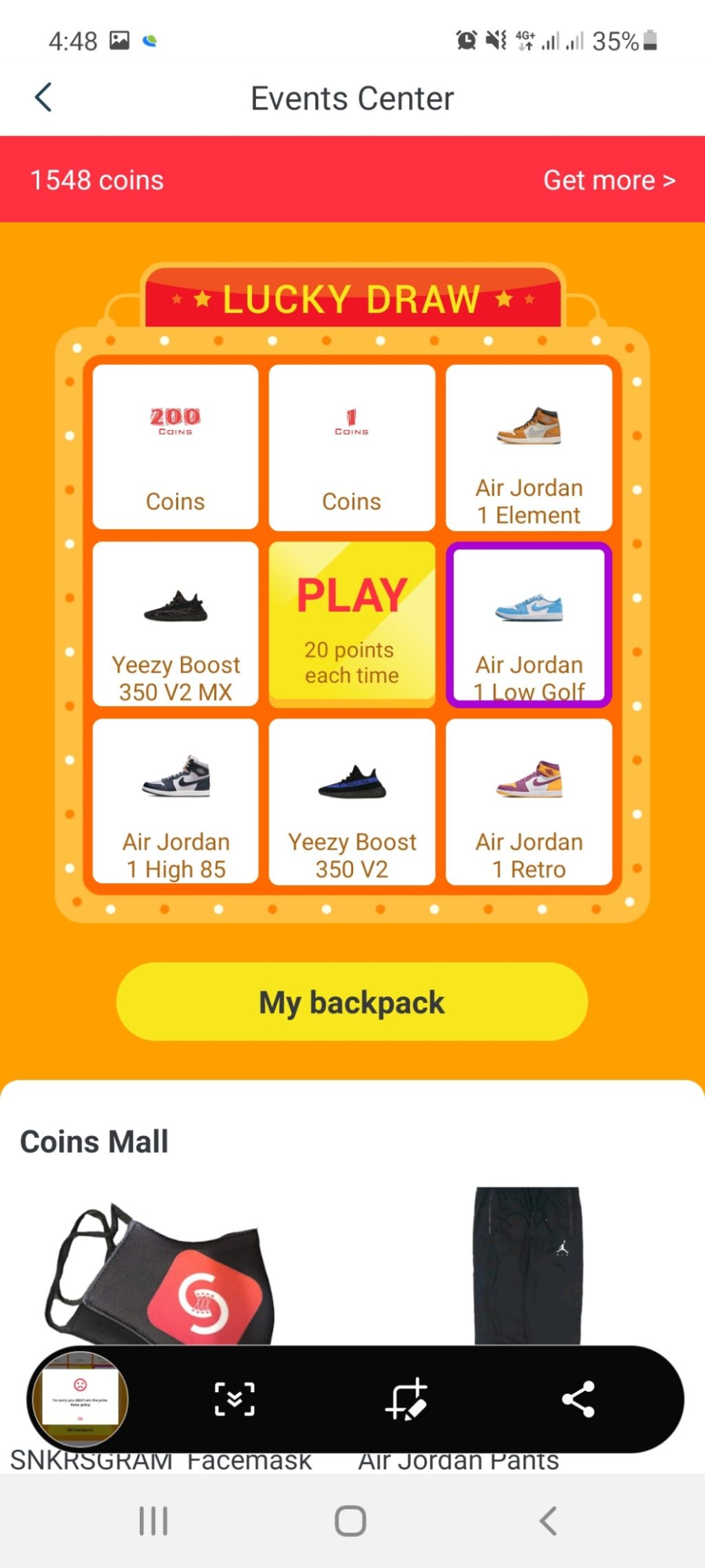
Task: Crop and edit the screenshot
Action: [x=406, y=1399]
